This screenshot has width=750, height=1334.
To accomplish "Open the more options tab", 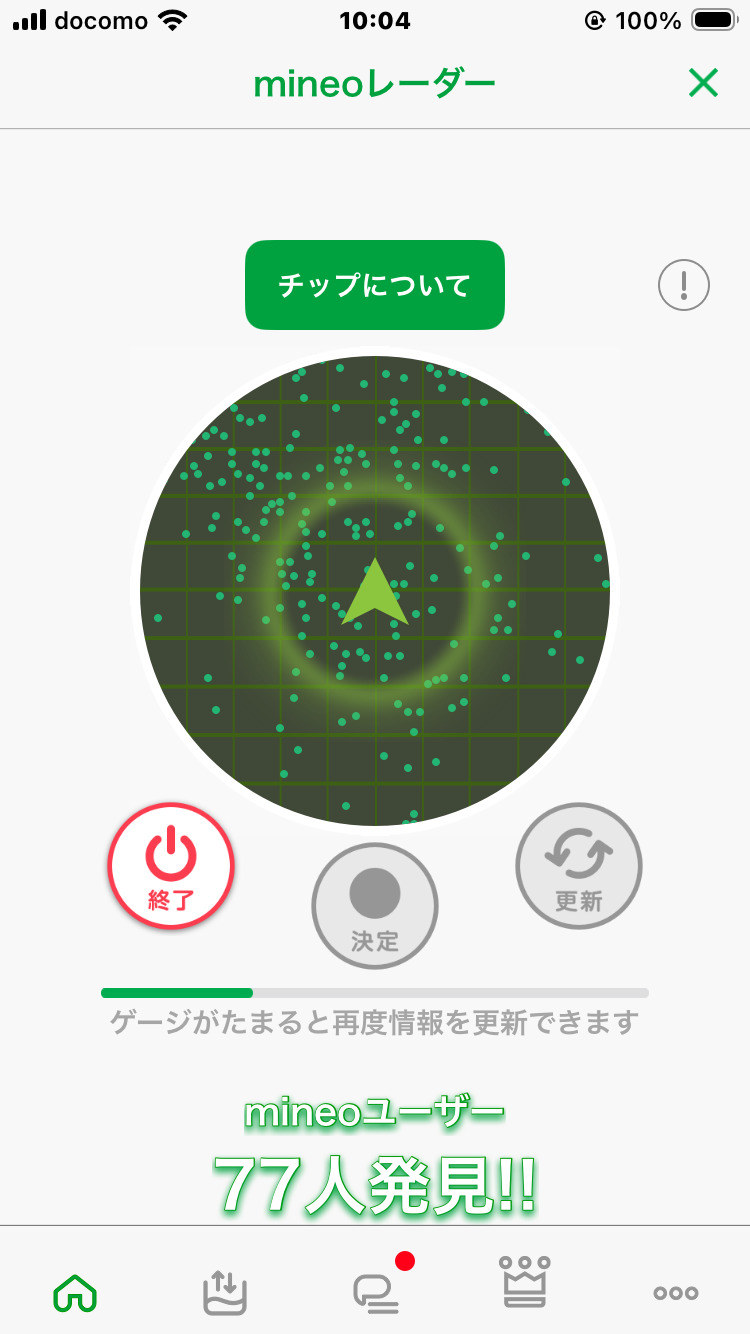I will (x=676, y=1292).
